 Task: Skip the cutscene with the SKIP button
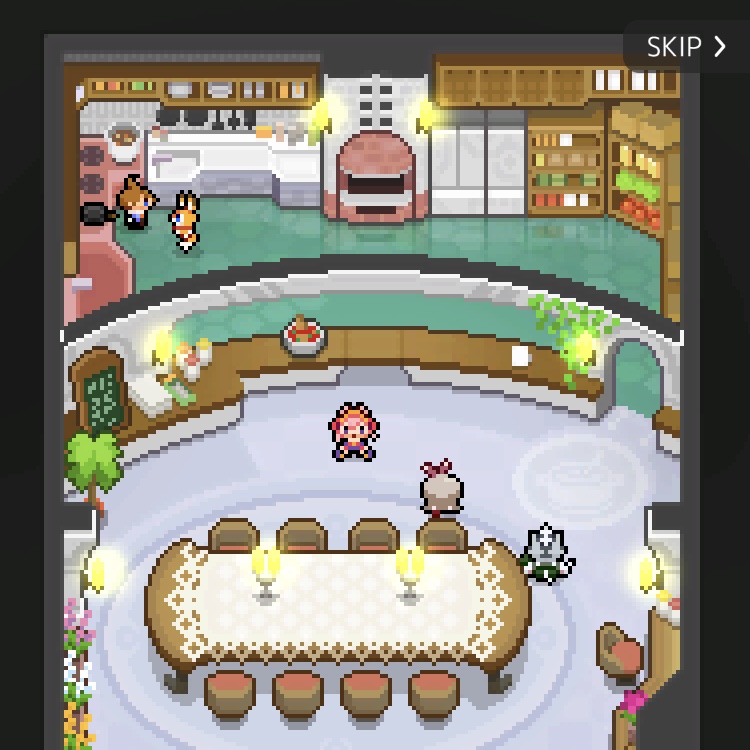coord(686,47)
